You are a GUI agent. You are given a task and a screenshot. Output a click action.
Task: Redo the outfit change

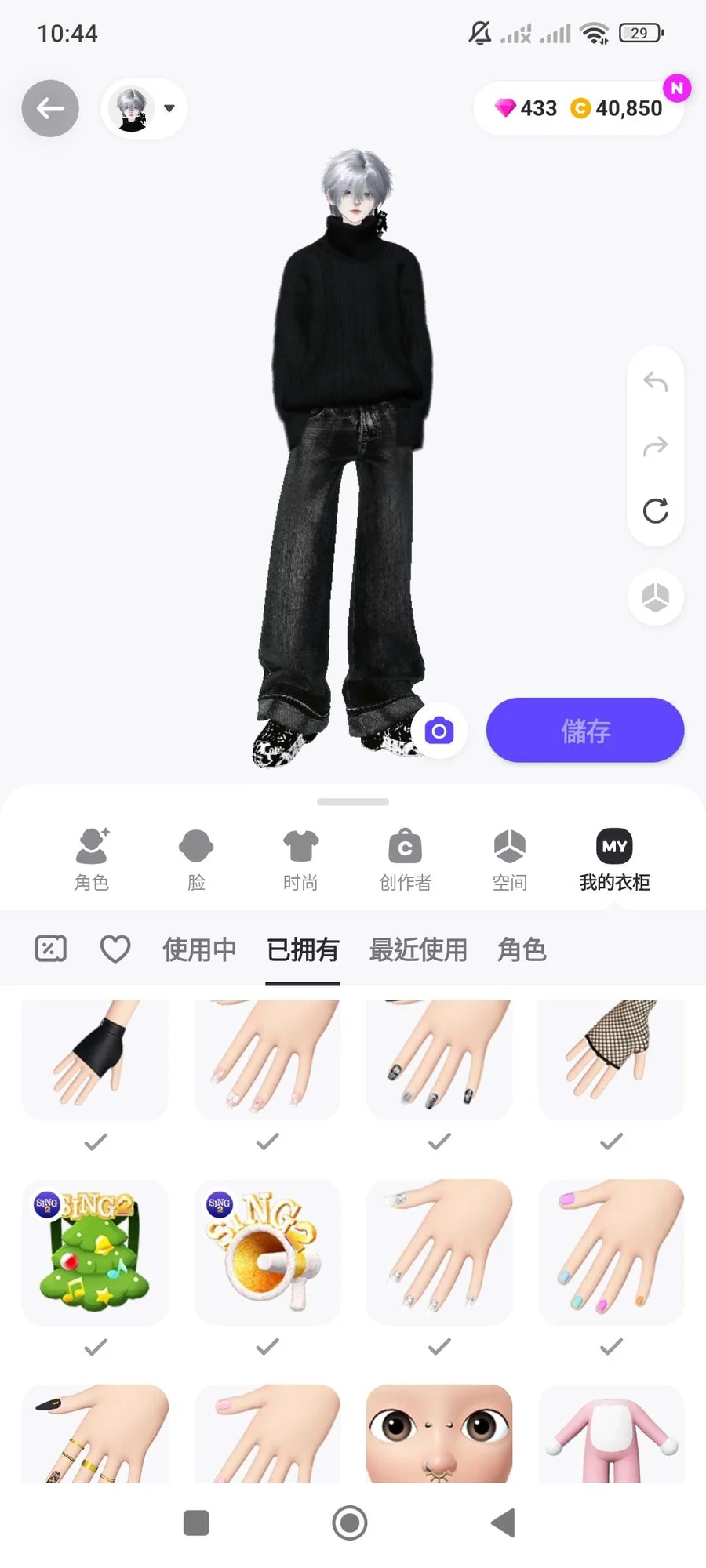655,446
